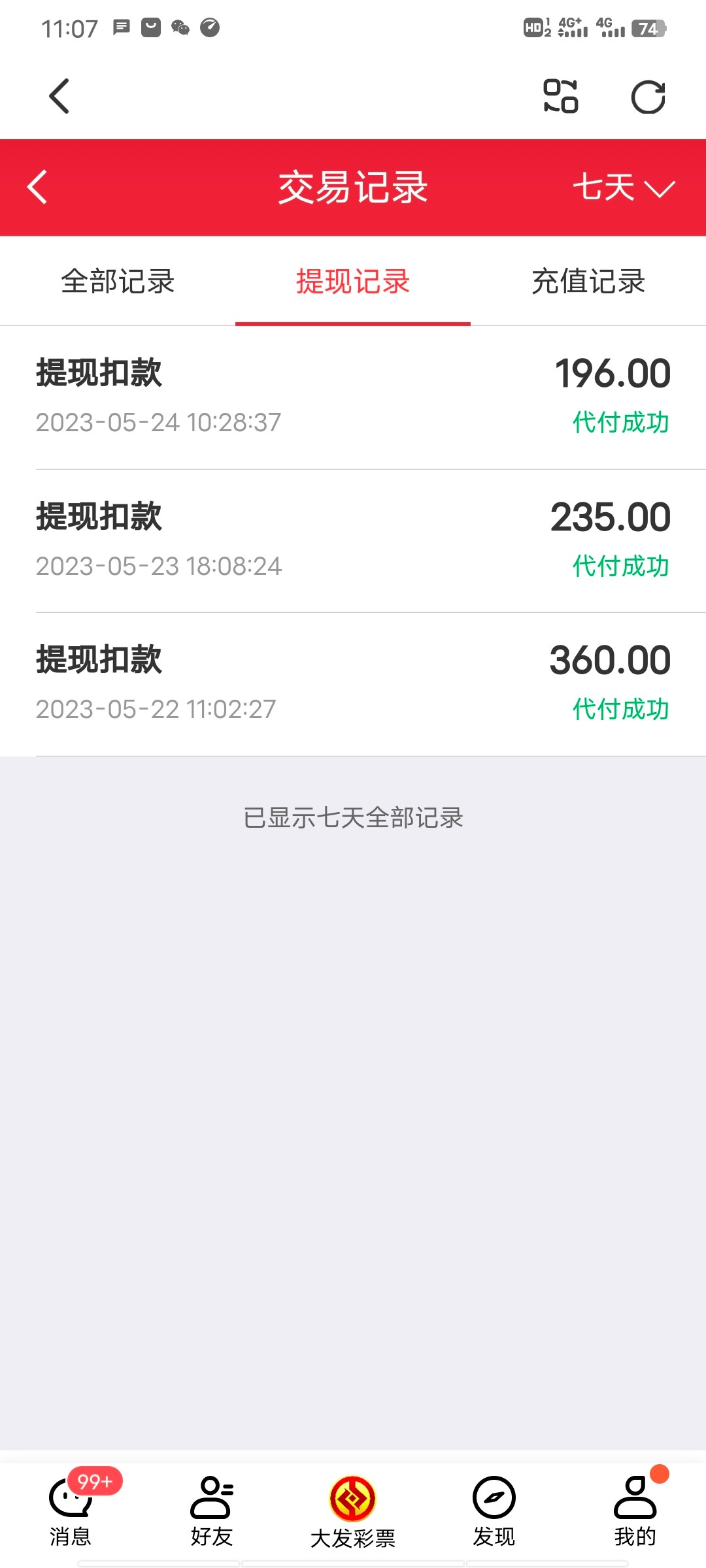The image size is (706, 1568).
Task: Open the 196.00 withdrawal record
Action: pyautogui.click(x=353, y=397)
